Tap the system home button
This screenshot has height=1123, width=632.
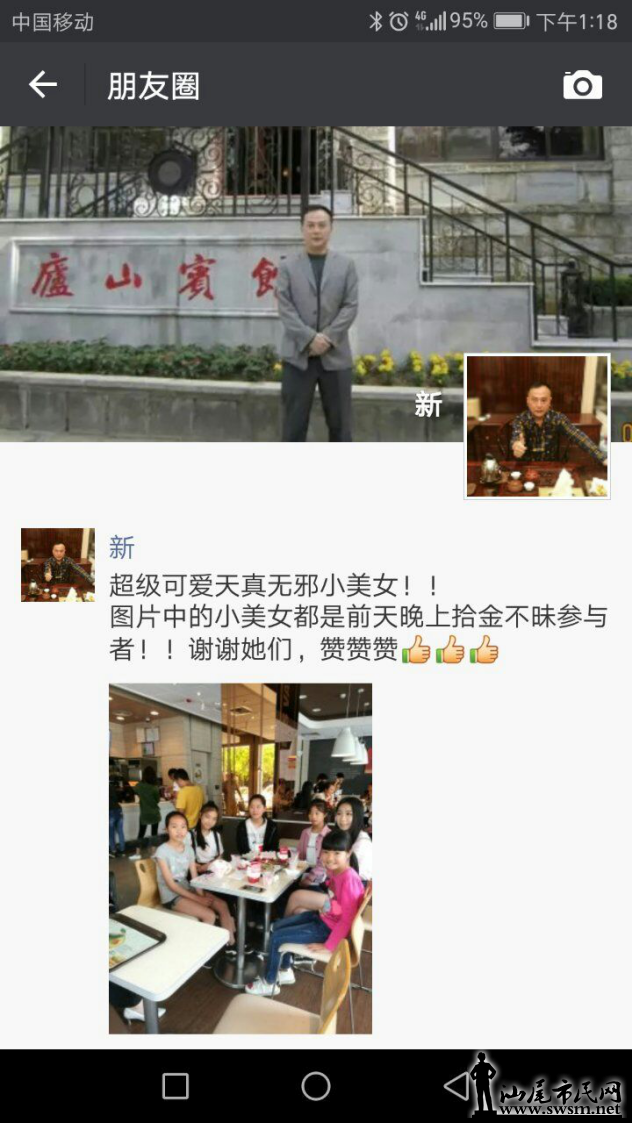(316, 1086)
